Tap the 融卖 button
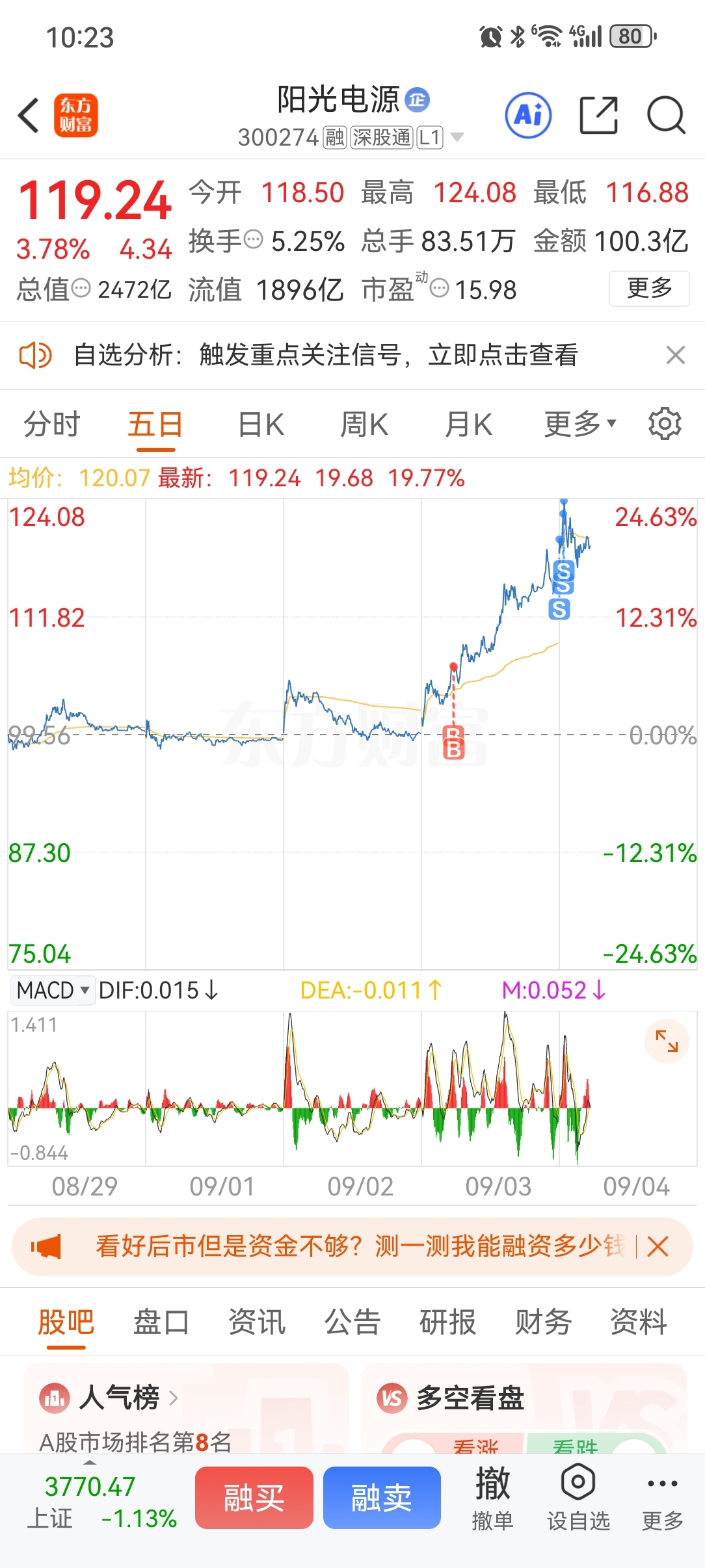The height and width of the screenshot is (1568, 705). point(382,1497)
